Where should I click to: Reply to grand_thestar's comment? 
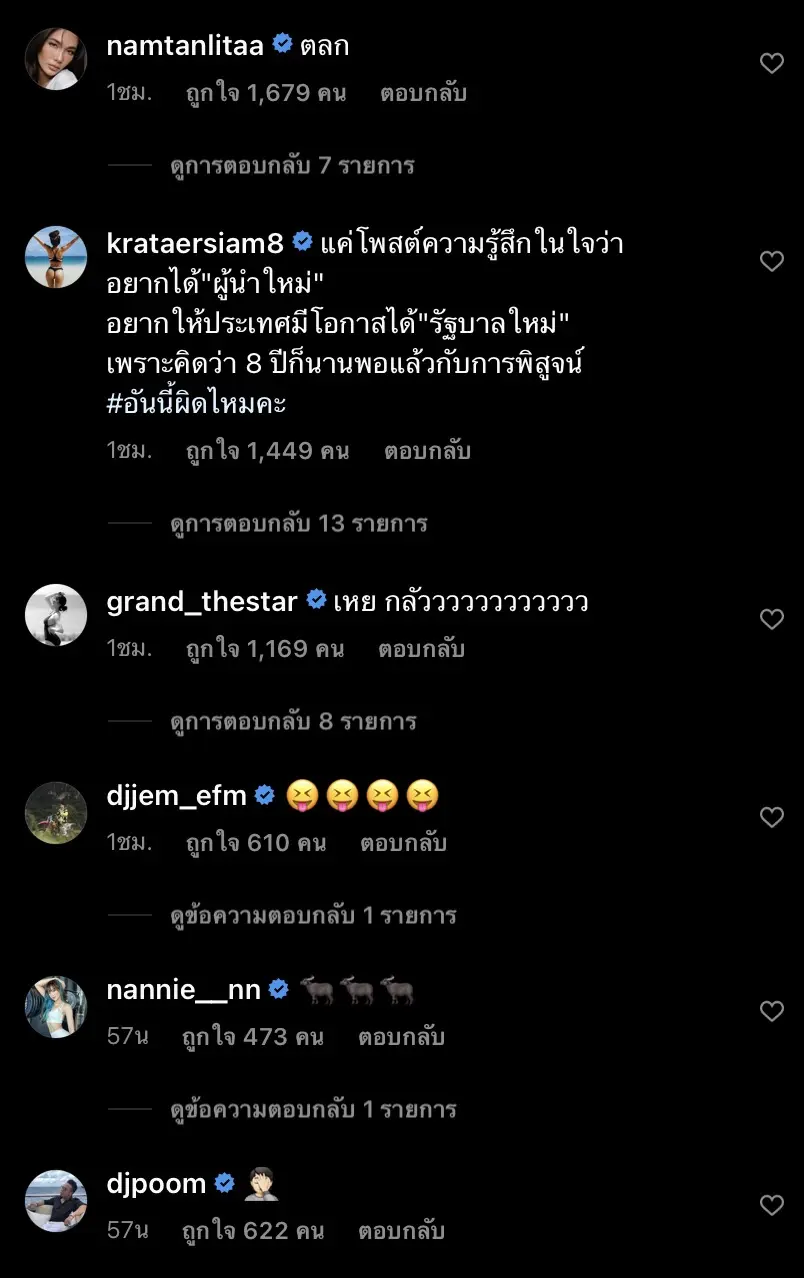tap(421, 650)
